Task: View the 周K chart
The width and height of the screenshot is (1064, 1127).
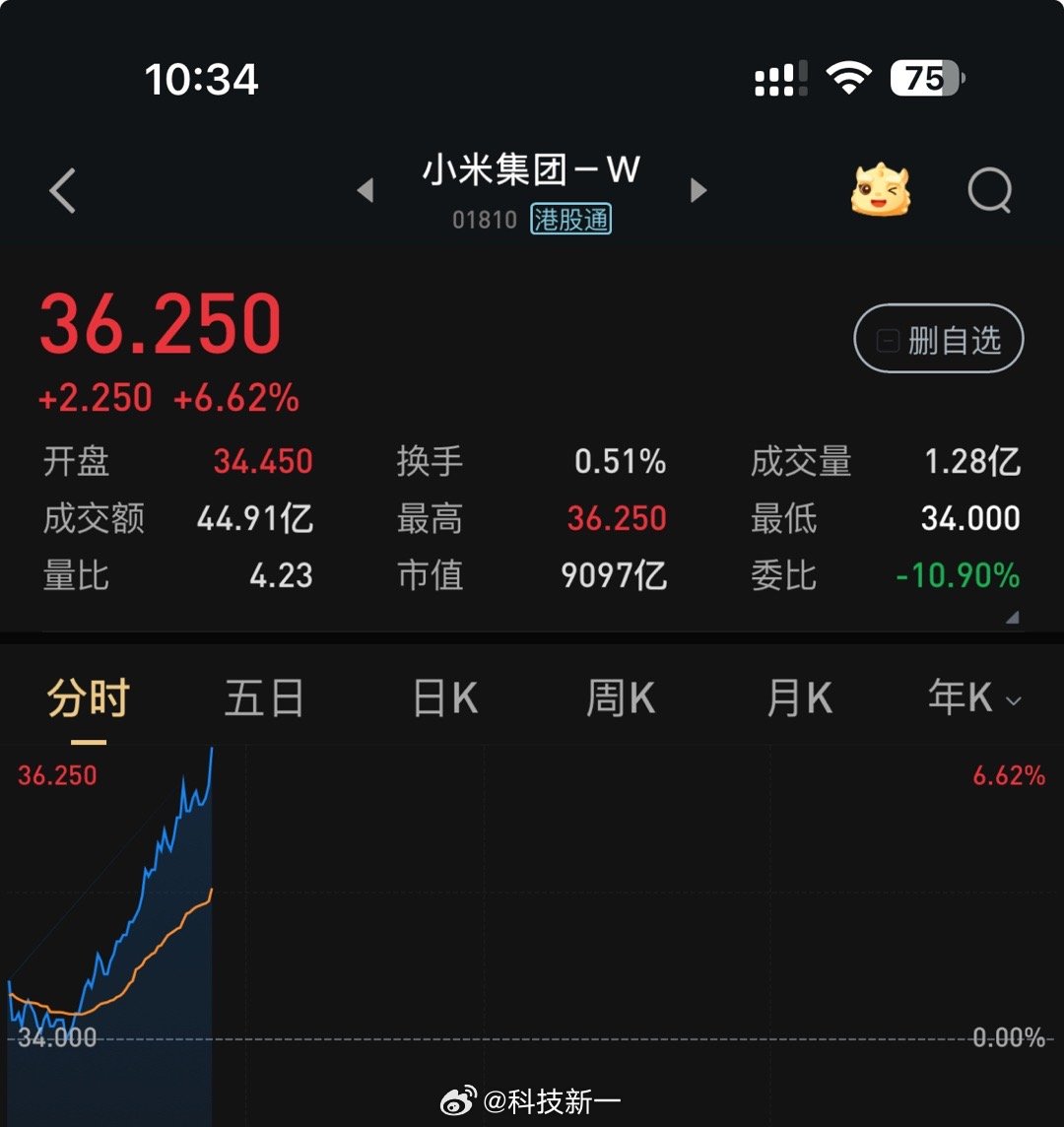Action: pyautogui.click(x=621, y=699)
